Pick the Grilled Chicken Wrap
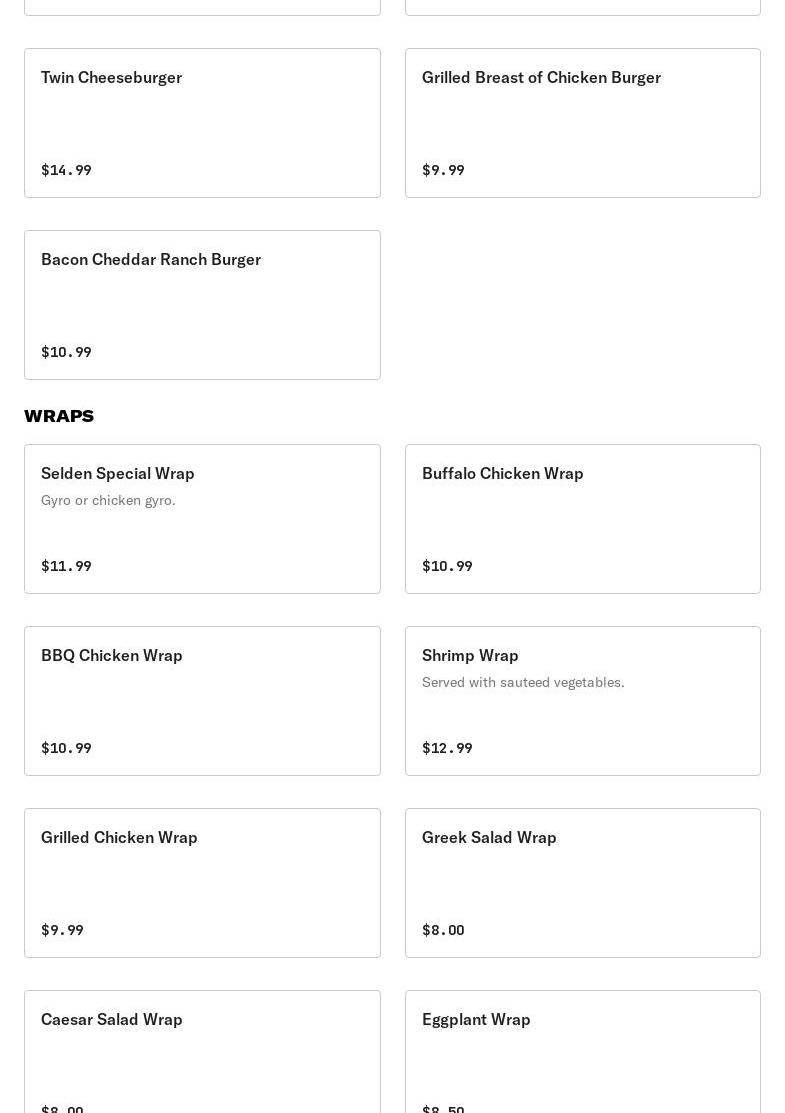This screenshot has height=1113, width=785. [x=202, y=883]
